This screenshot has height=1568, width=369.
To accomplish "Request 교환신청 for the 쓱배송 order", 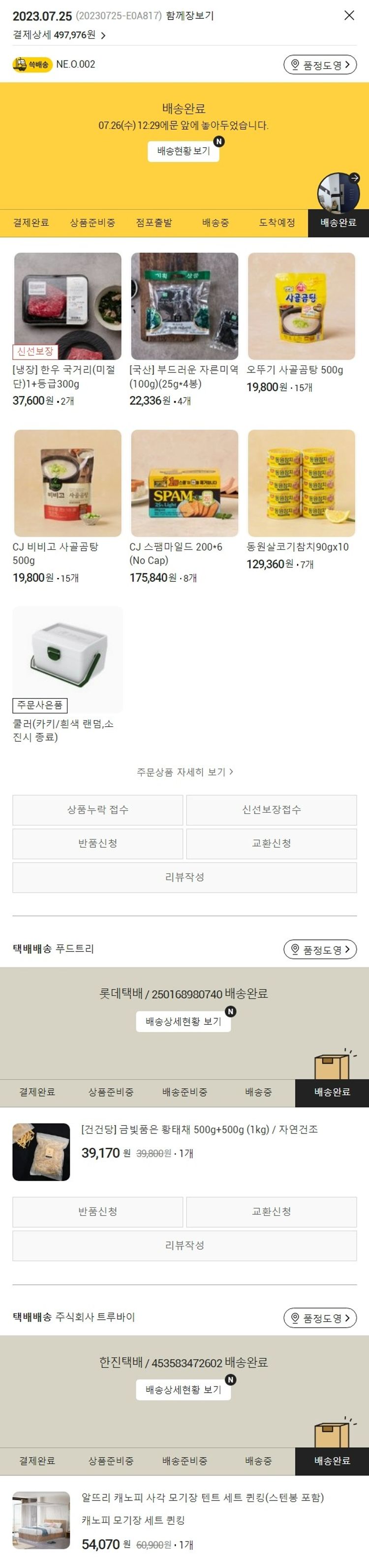I will [271, 843].
